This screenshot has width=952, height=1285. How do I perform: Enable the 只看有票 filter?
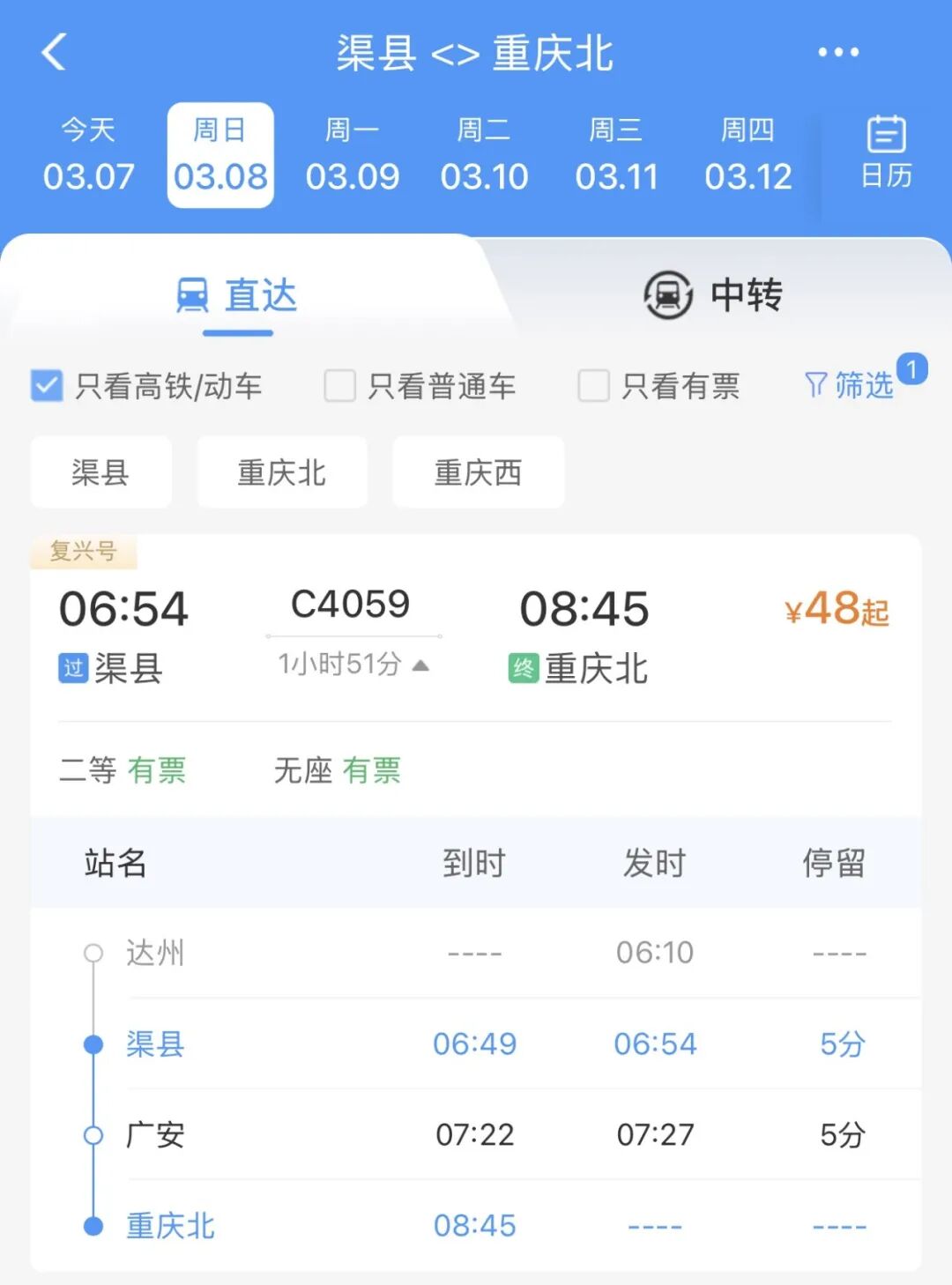click(x=592, y=385)
